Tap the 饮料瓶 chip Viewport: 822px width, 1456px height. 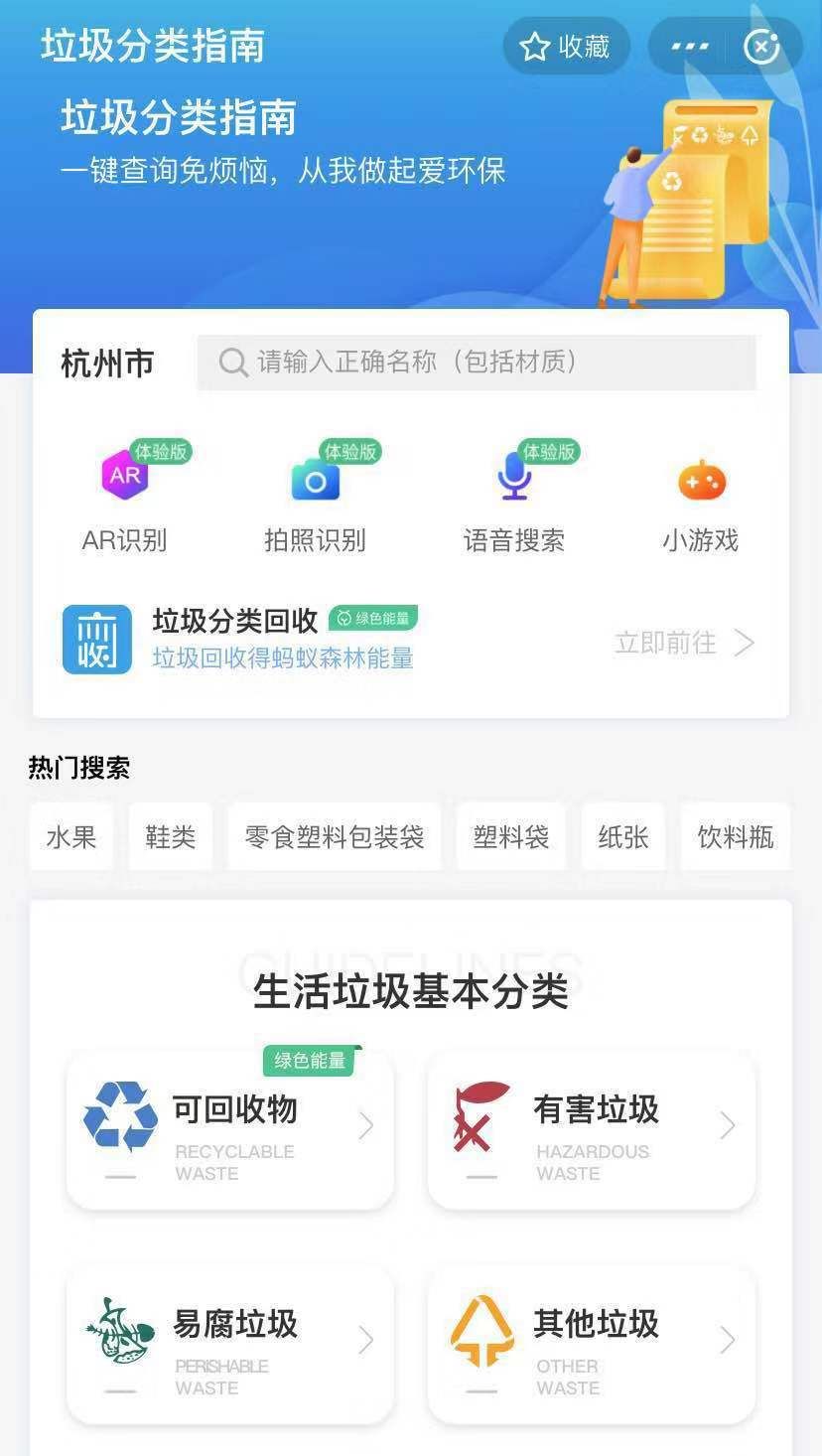[736, 837]
